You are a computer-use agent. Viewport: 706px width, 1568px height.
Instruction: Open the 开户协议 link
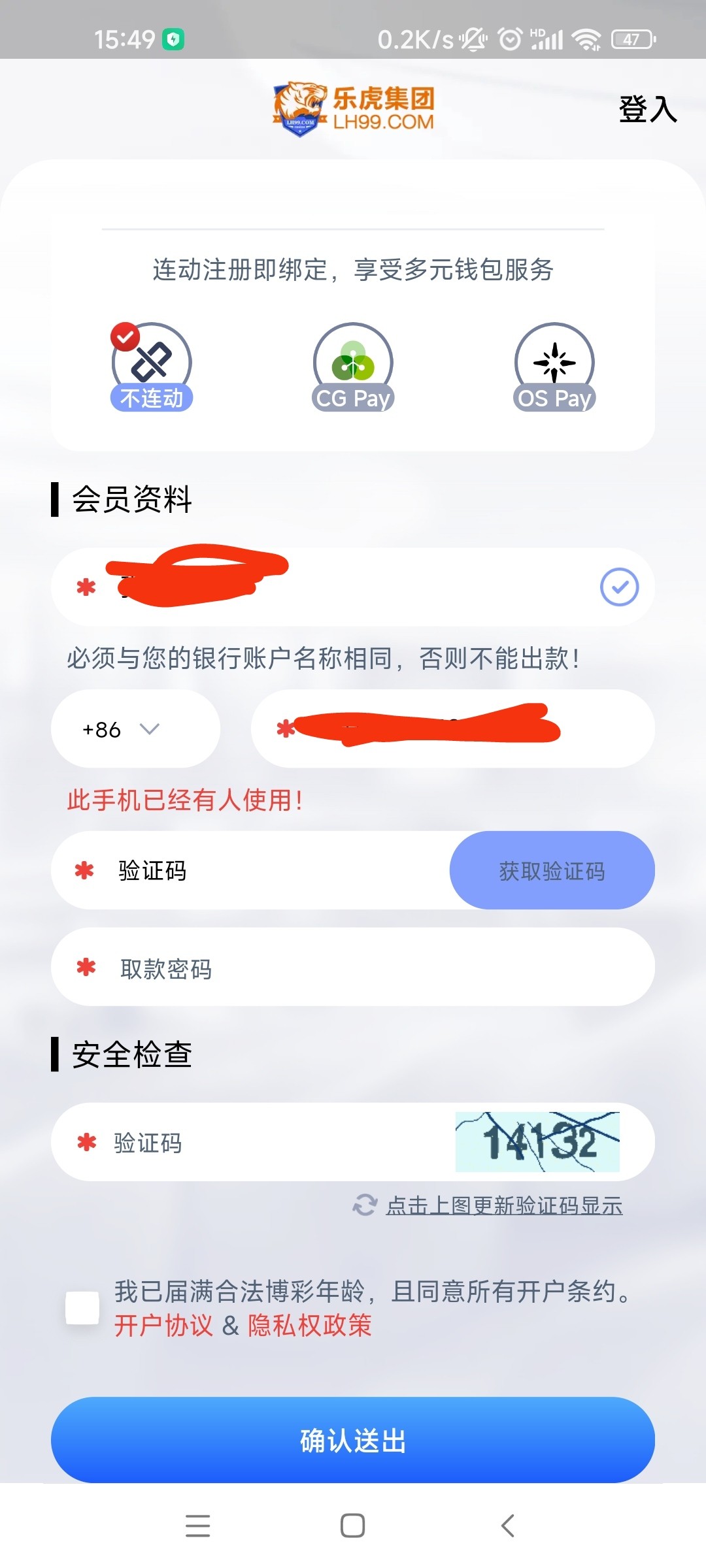(x=163, y=1326)
